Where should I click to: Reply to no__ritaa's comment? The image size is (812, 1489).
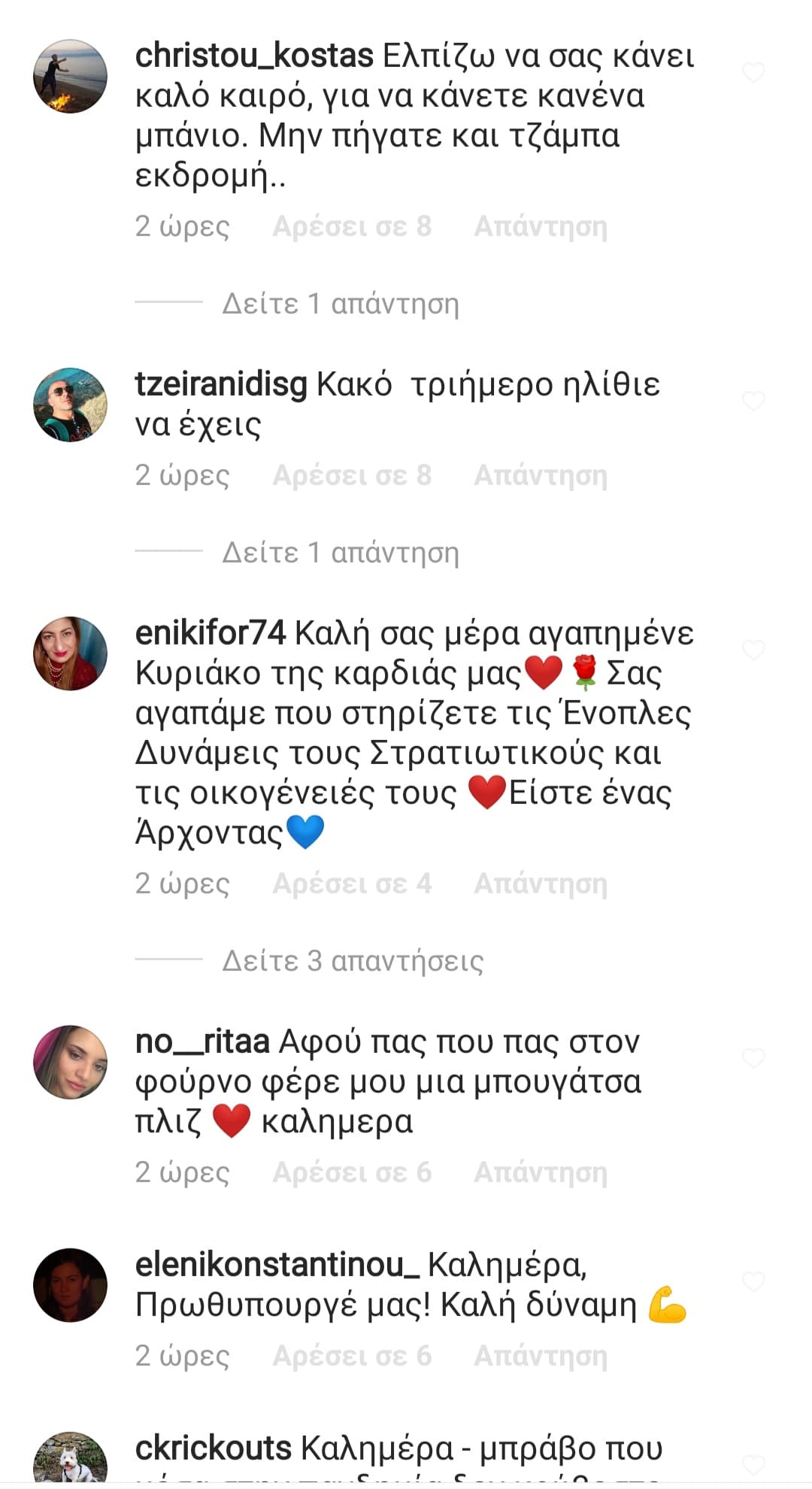pyautogui.click(x=540, y=1172)
